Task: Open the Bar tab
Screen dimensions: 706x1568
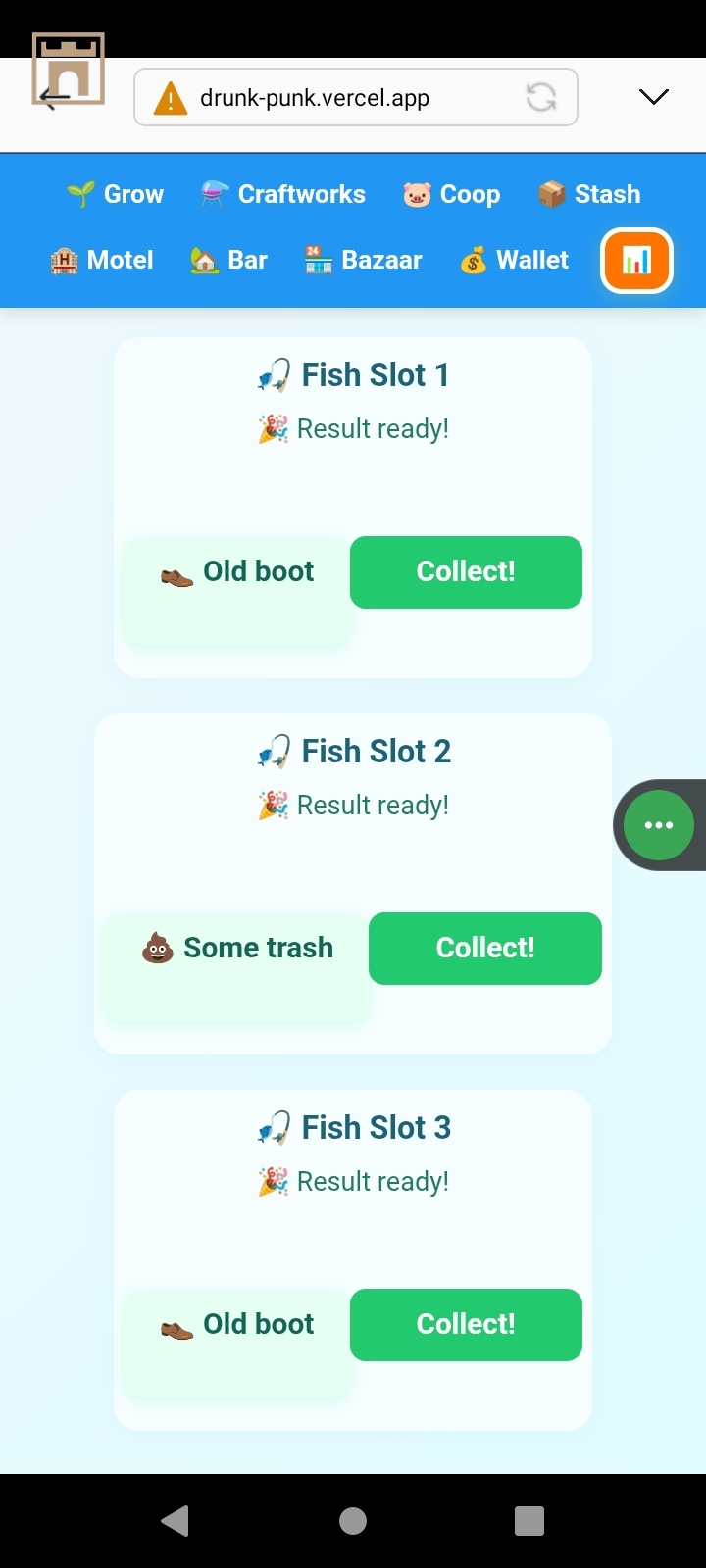Action: 228,260
